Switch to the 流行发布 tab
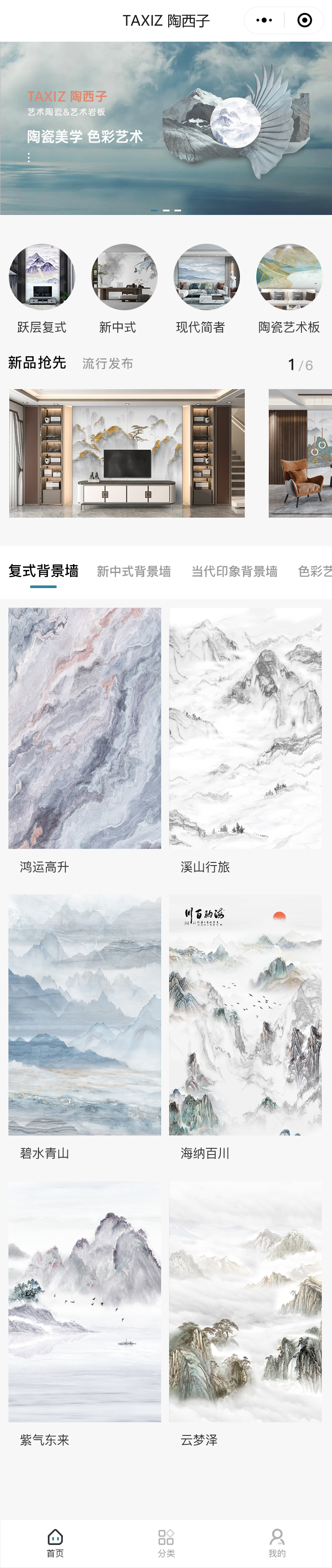Image resolution: width=332 pixels, height=1568 pixels. click(108, 363)
